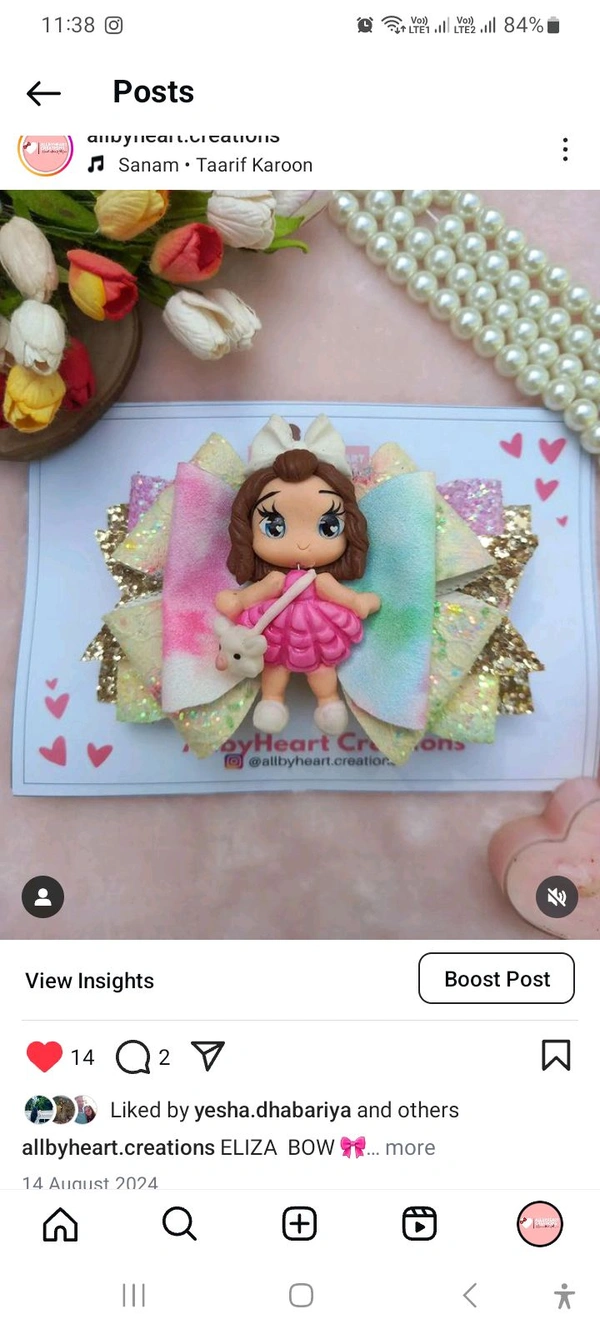The height and width of the screenshot is (1333, 600).
Task: Open the Sanam Taarif Karoon audio link
Action: (214, 165)
